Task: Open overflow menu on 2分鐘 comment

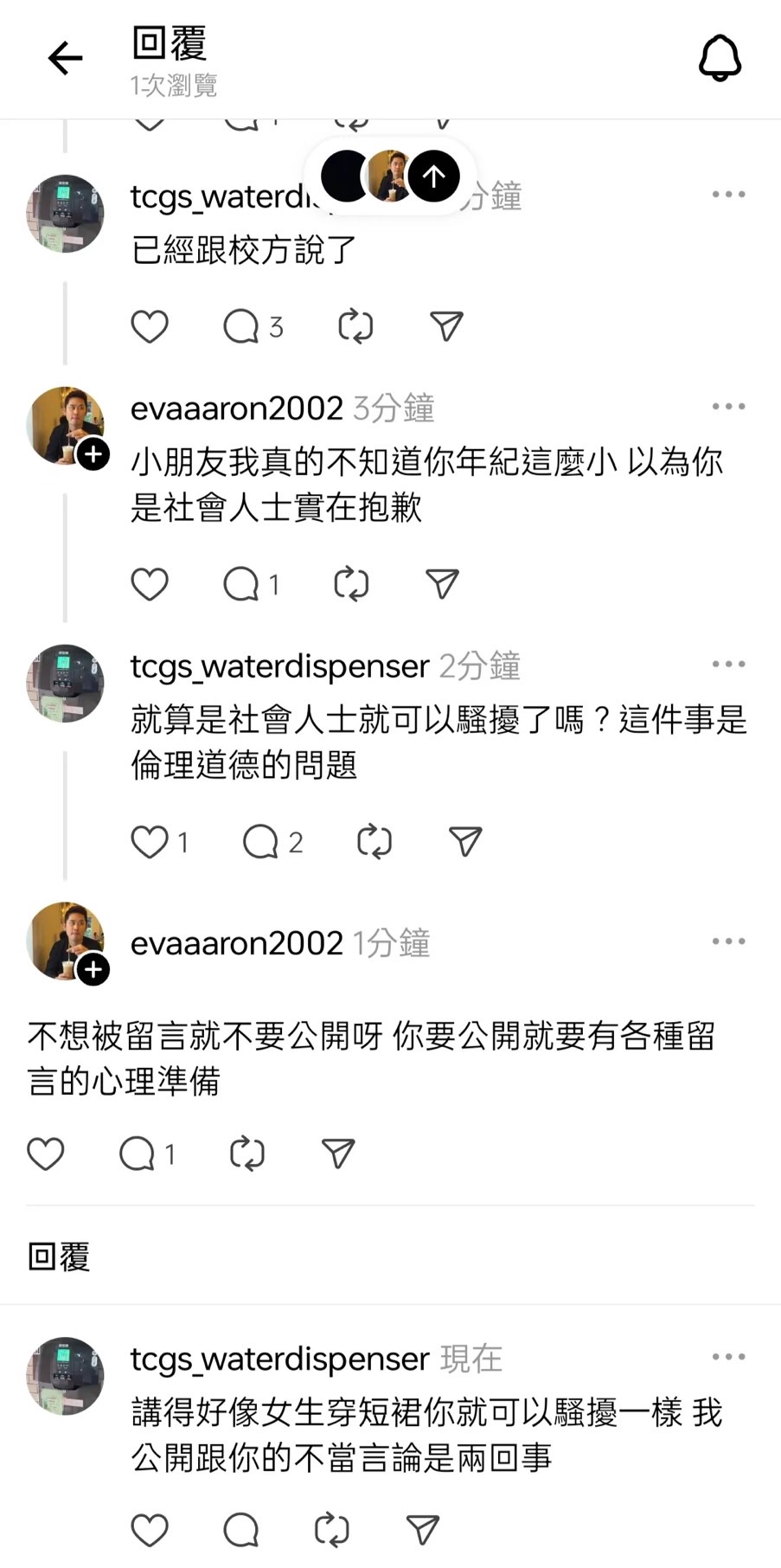Action: coord(728,665)
